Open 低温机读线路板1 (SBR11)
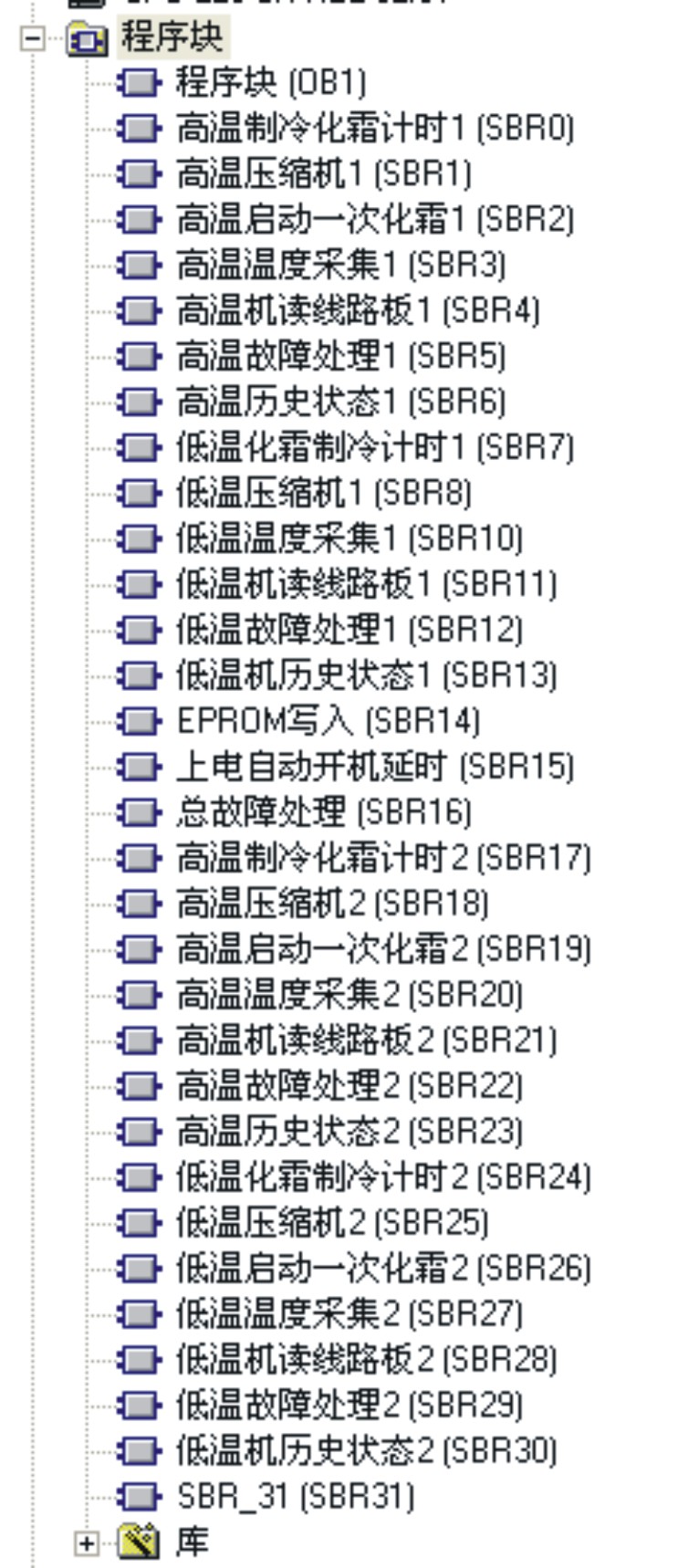This screenshot has height=1568, width=678. 365,585
